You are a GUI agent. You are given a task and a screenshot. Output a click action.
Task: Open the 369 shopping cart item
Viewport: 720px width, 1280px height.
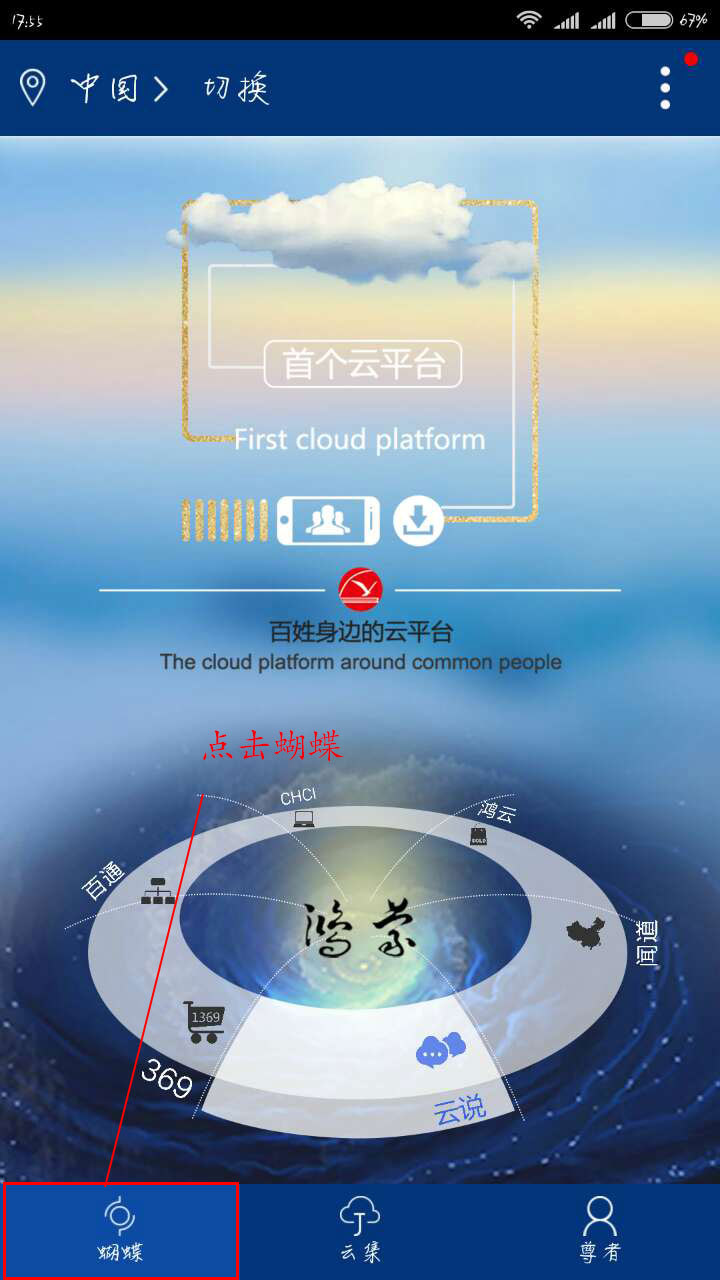(204, 1021)
